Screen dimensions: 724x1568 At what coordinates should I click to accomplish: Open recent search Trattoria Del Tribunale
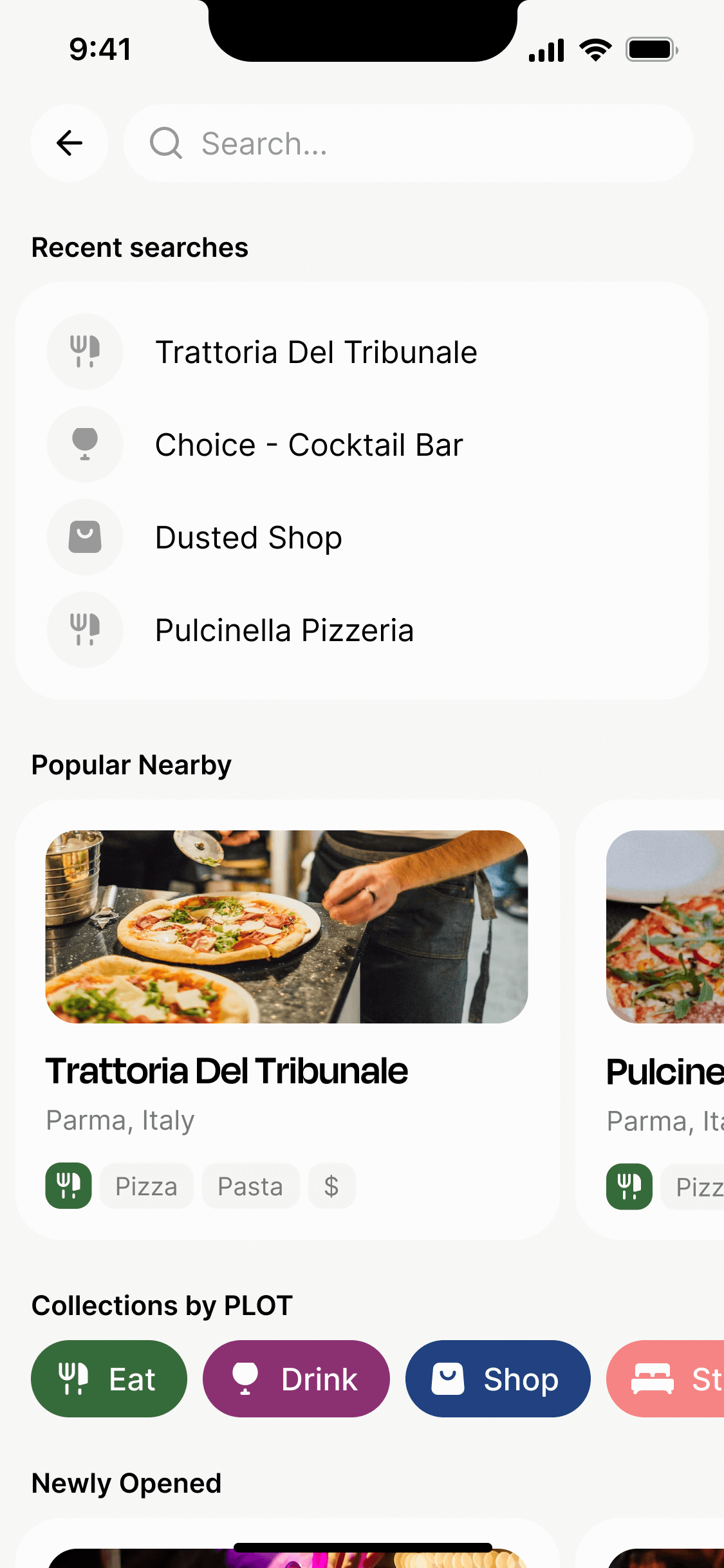click(316, 352)
